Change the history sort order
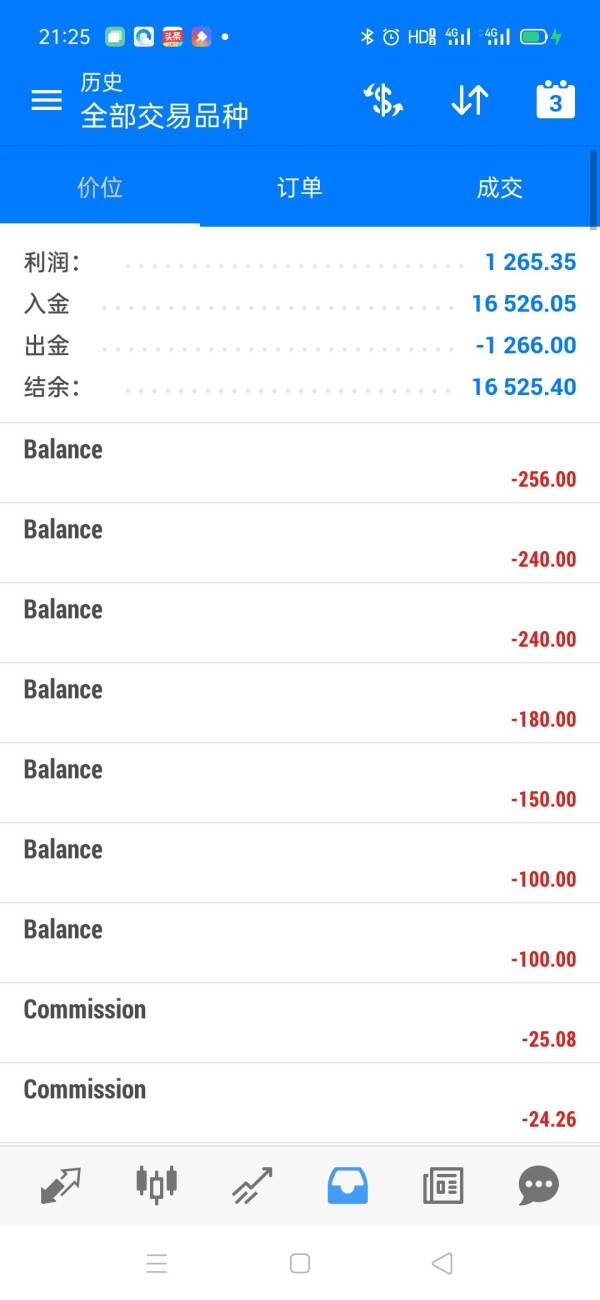 469,100
